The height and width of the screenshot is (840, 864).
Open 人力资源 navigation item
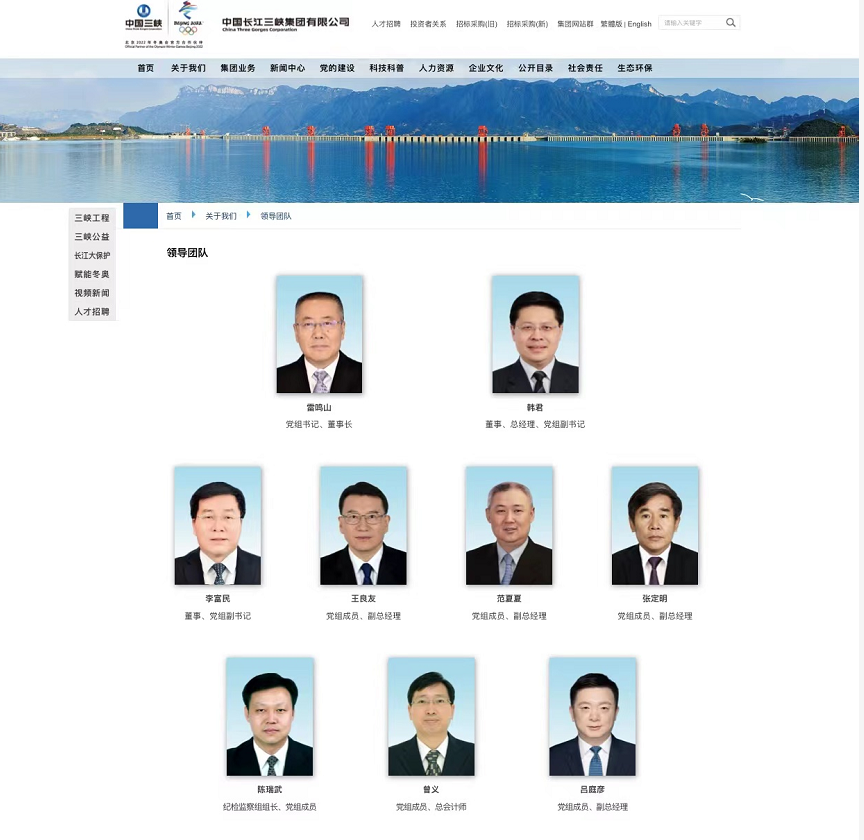[x=436, y=68]
